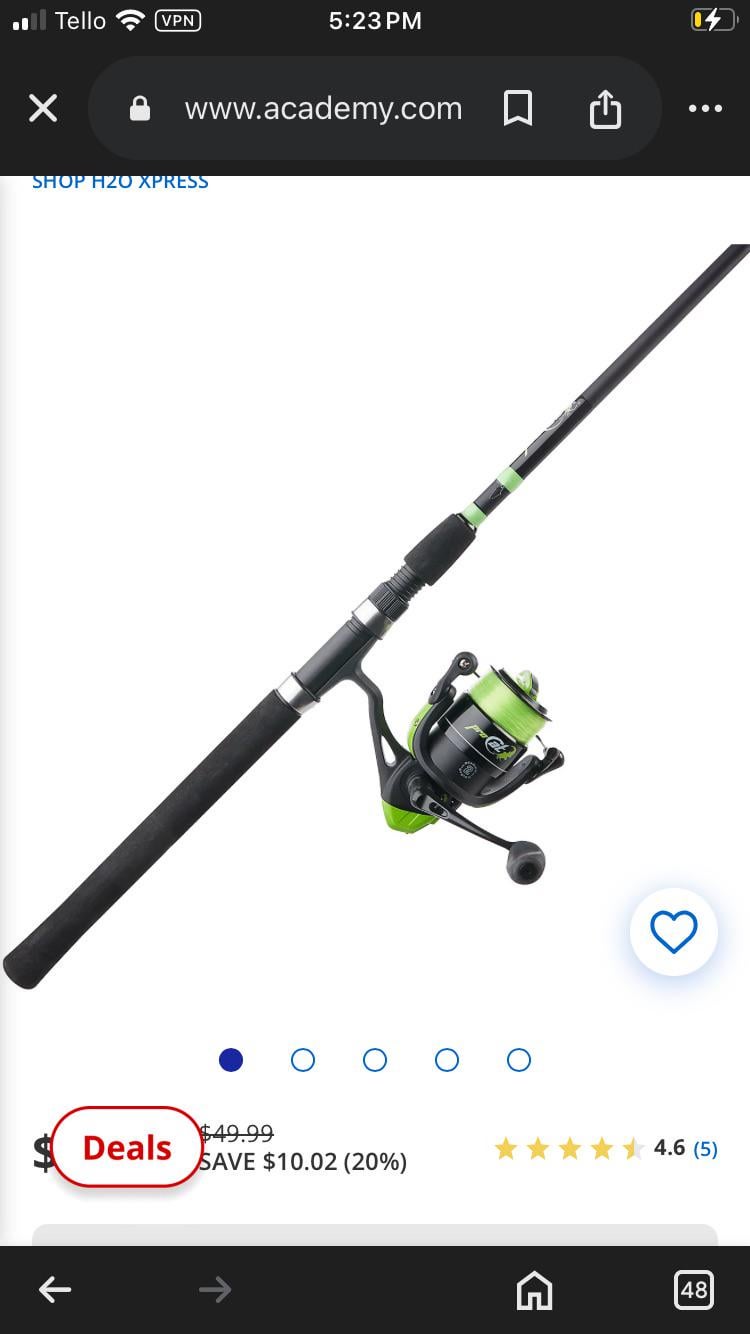Screen dimensions: 750x1334
Task: Close the browser tab view
Action: [x=43, y=108]
